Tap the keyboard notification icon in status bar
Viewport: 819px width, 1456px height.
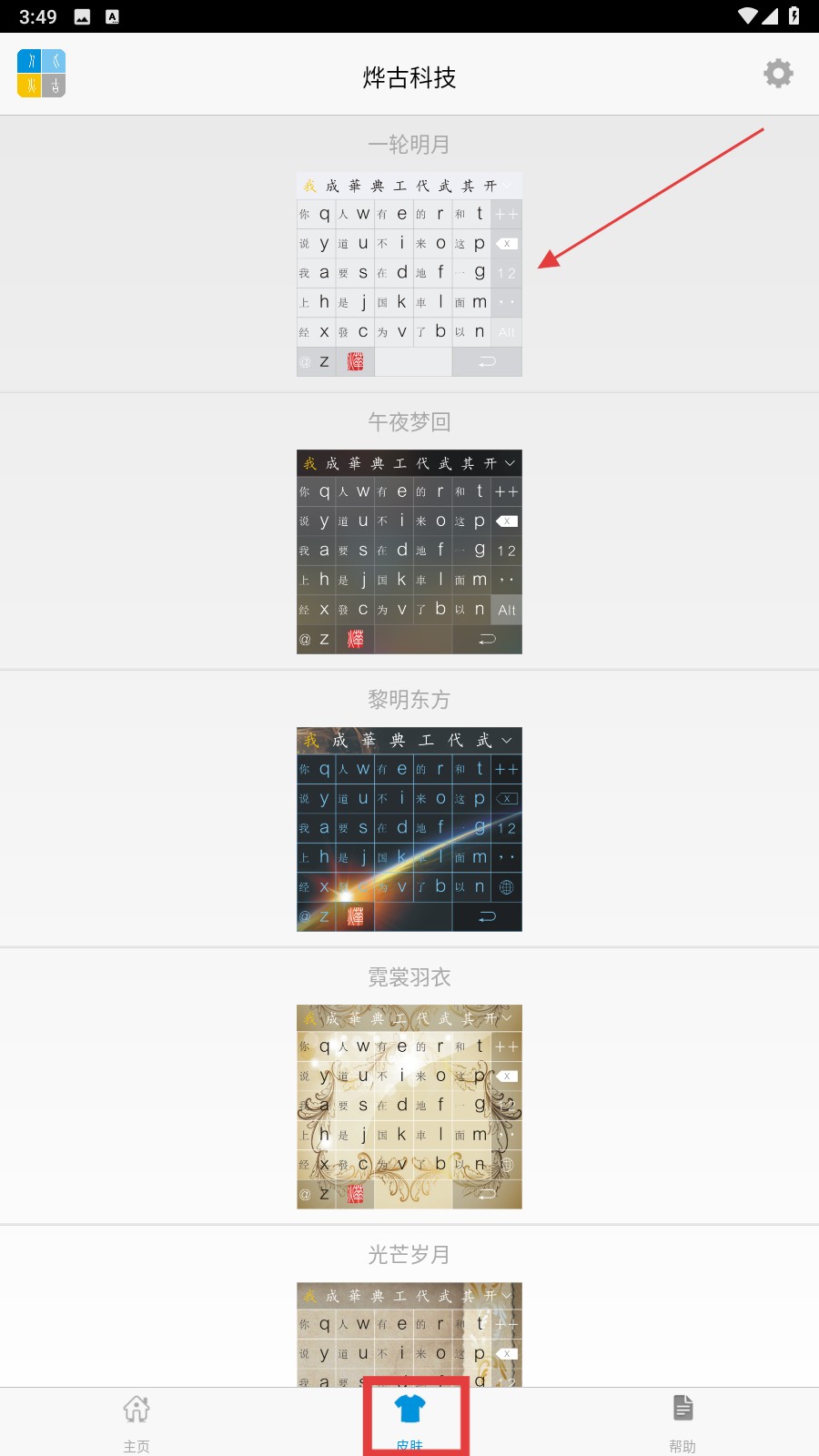[112, 15]
